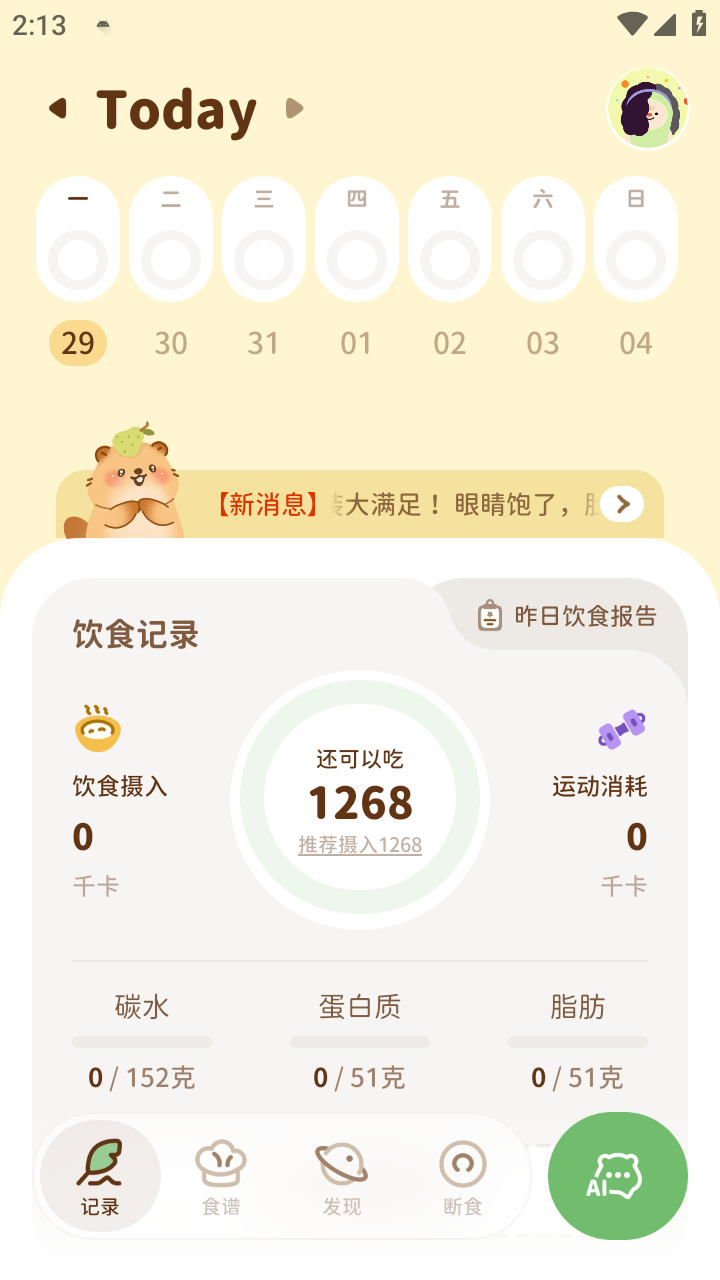
Task: Click the right arrow beside Today
Action: click(295, 109)
